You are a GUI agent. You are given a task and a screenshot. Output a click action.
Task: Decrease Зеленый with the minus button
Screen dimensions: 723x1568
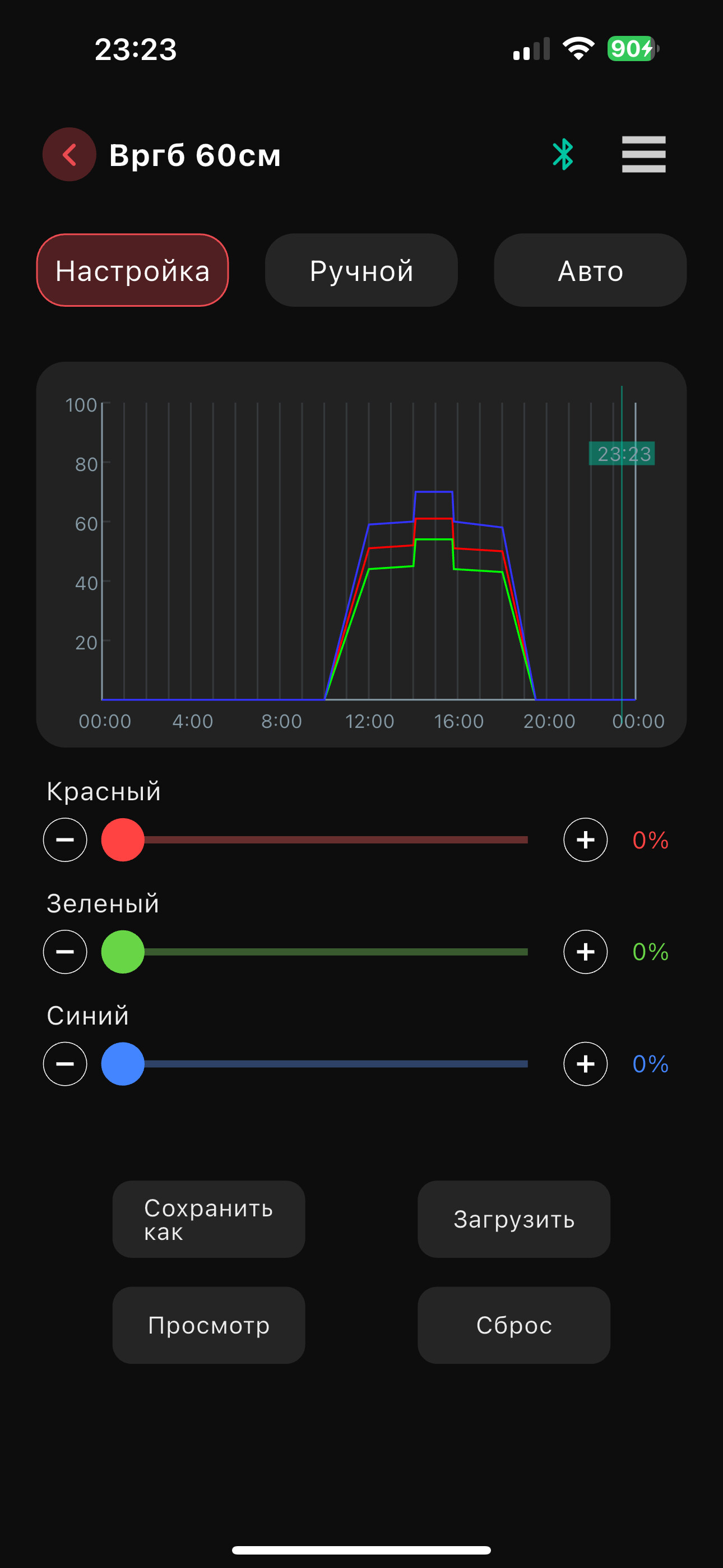point(65,952)
